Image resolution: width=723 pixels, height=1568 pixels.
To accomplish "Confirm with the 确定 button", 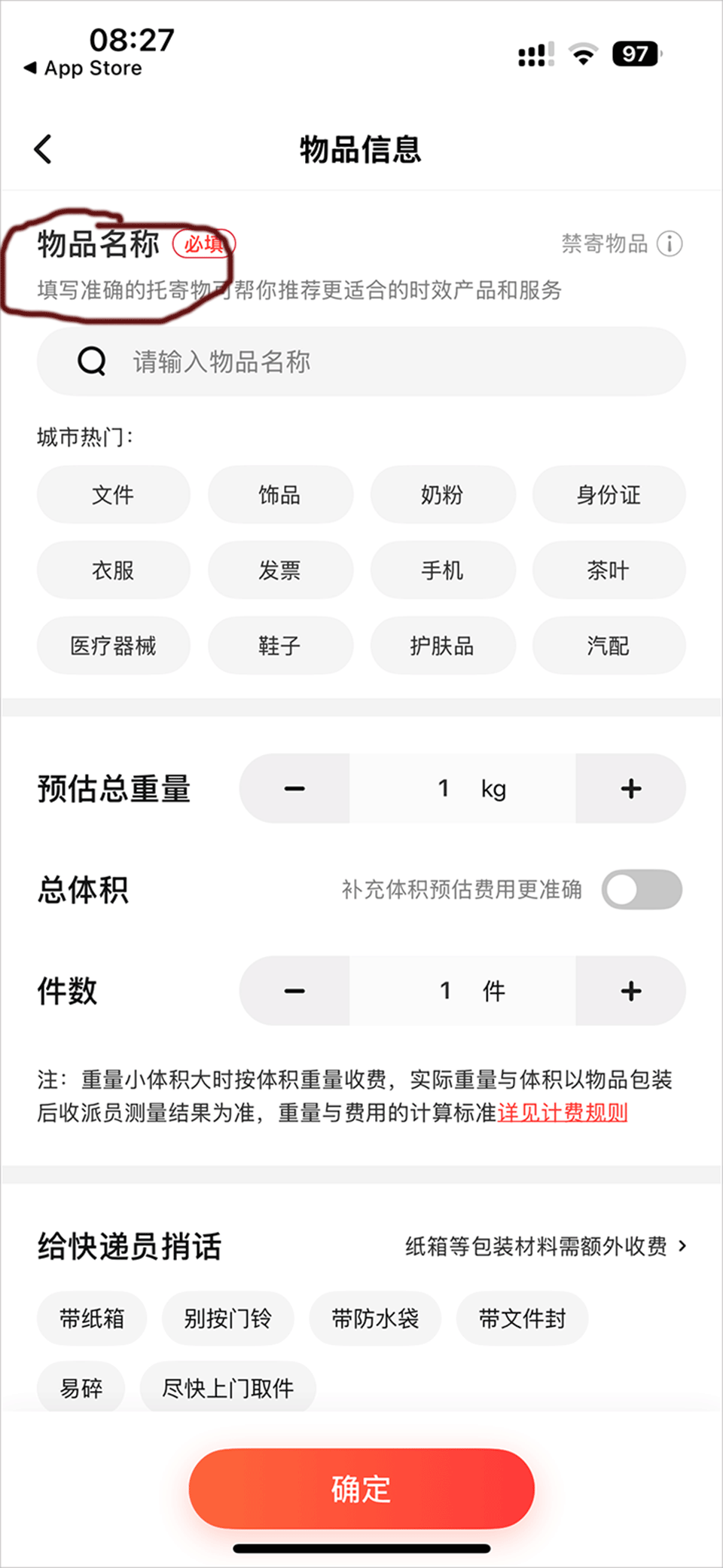I will (x=361, y=1489).
